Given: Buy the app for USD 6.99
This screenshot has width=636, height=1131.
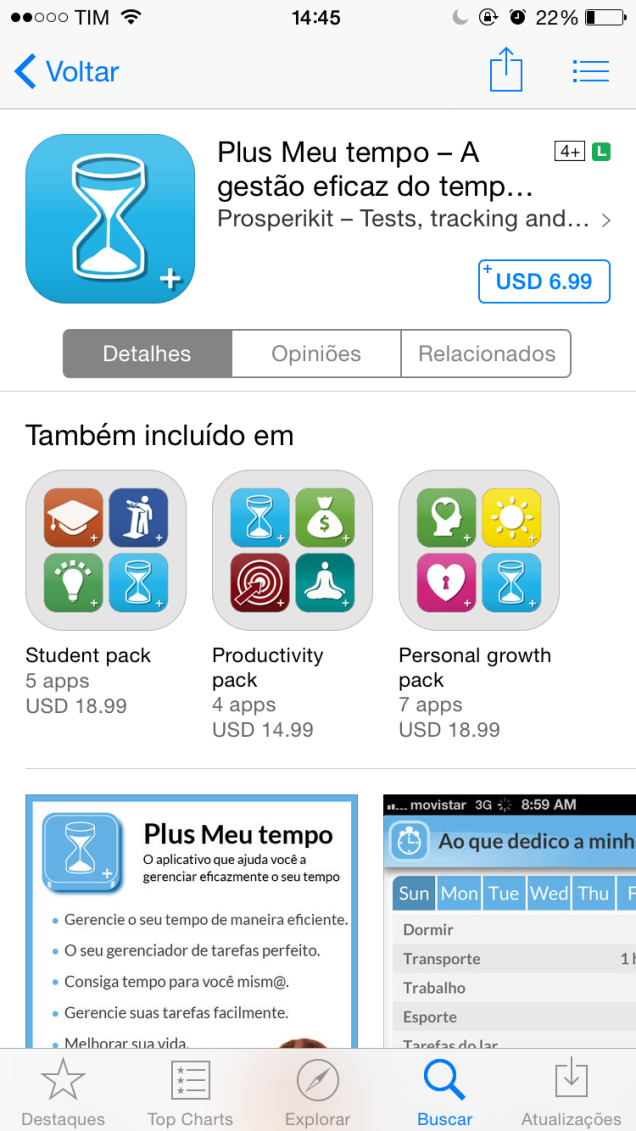Looking at the screenshot, I should tap(544, 281).
